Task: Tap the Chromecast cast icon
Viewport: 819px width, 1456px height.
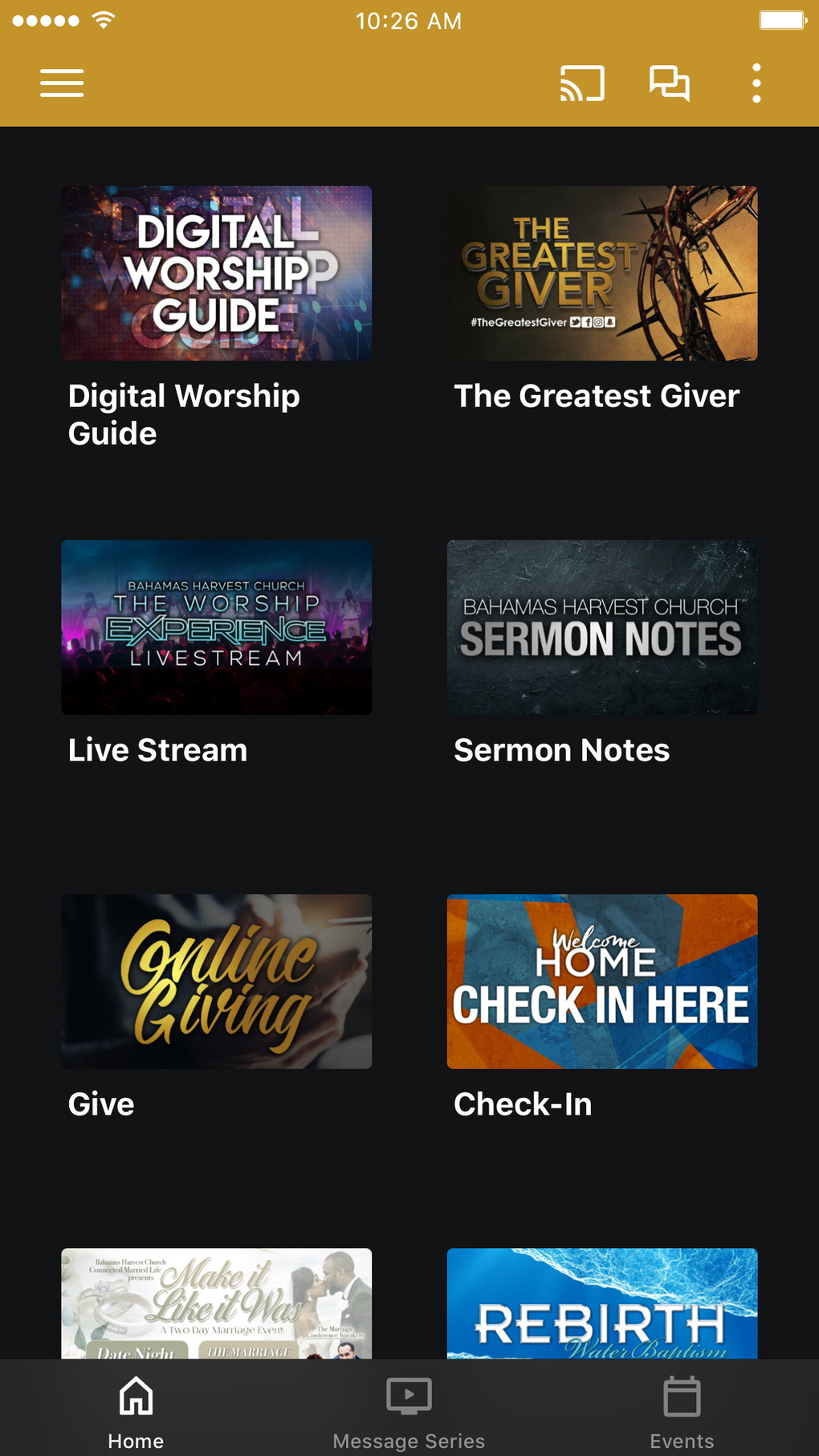Action: [581, 83]
